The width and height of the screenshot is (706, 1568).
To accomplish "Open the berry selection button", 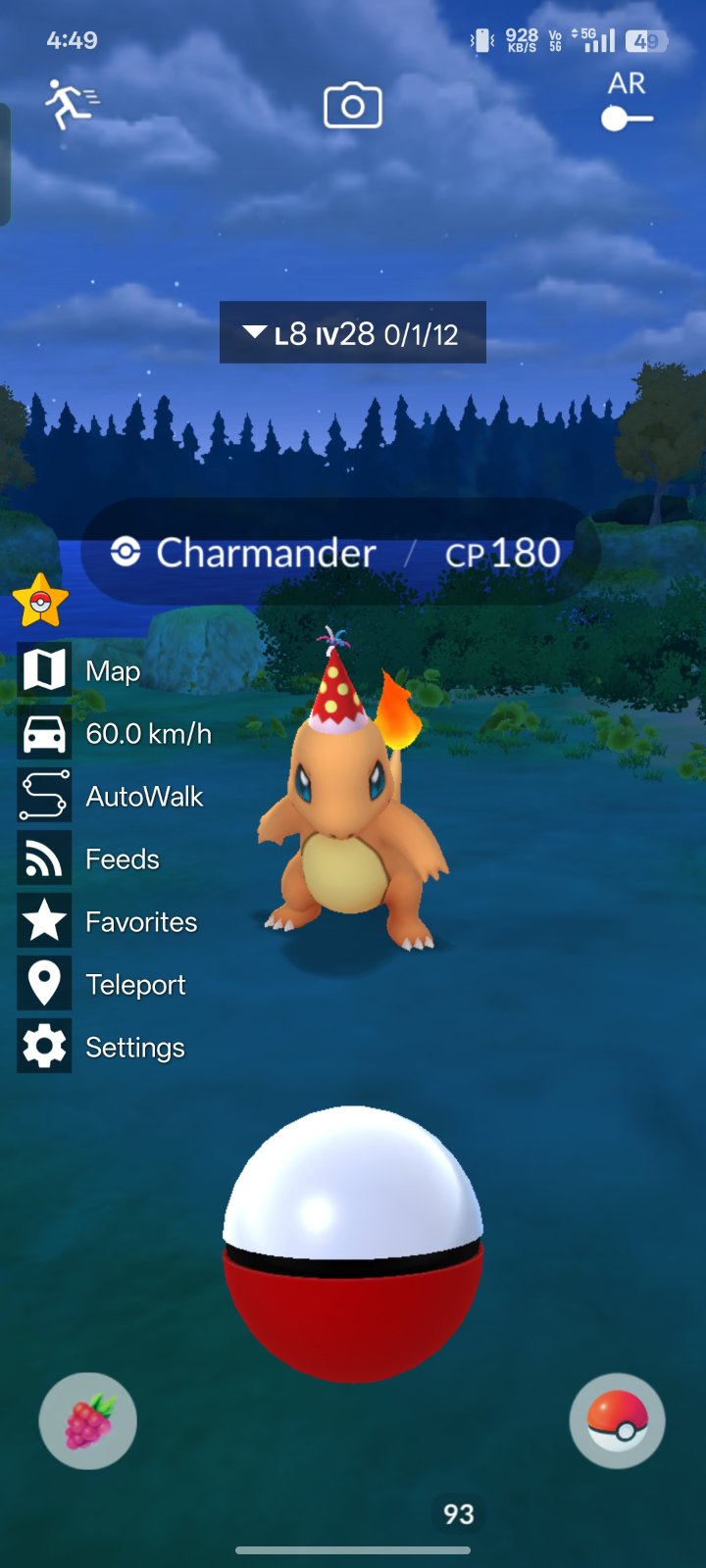I will [x=88, y=1421].
